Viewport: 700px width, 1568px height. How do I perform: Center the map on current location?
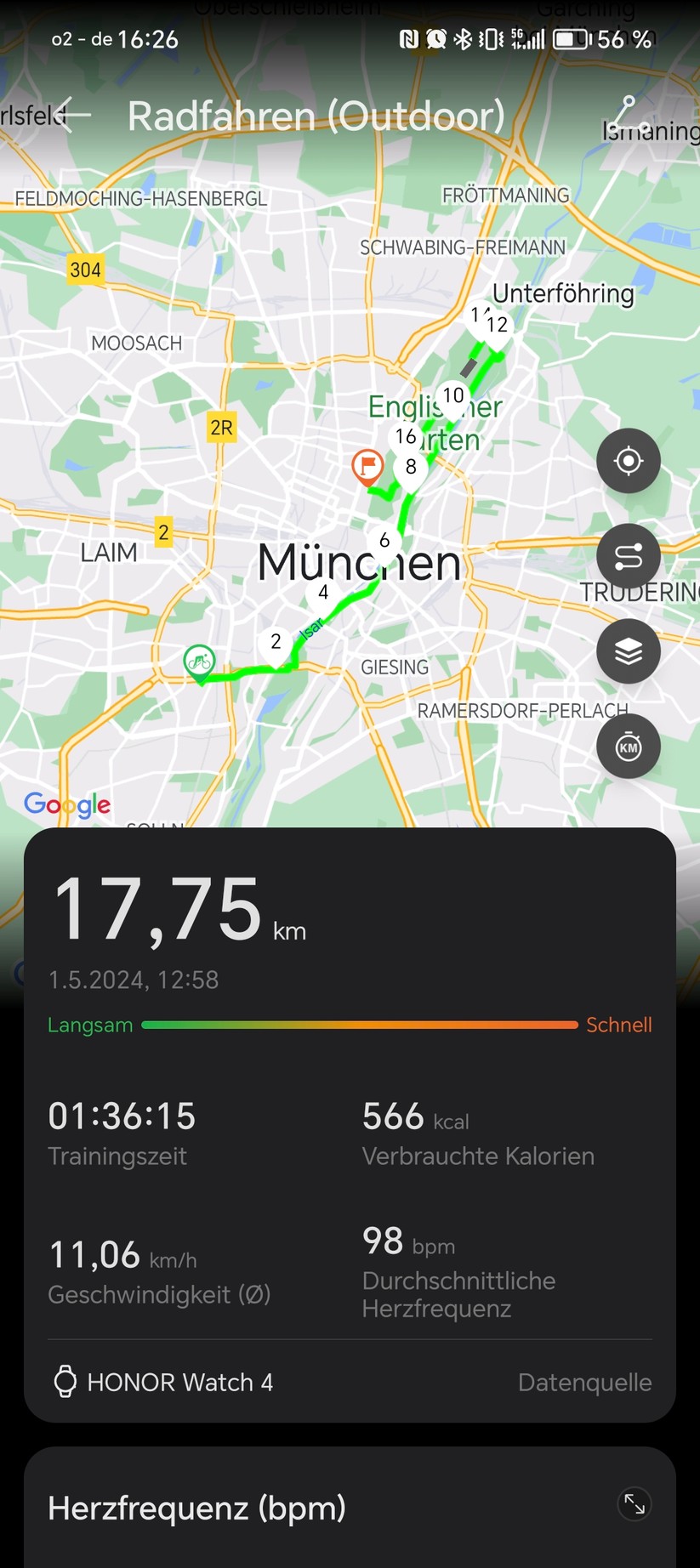coord(628,461)
